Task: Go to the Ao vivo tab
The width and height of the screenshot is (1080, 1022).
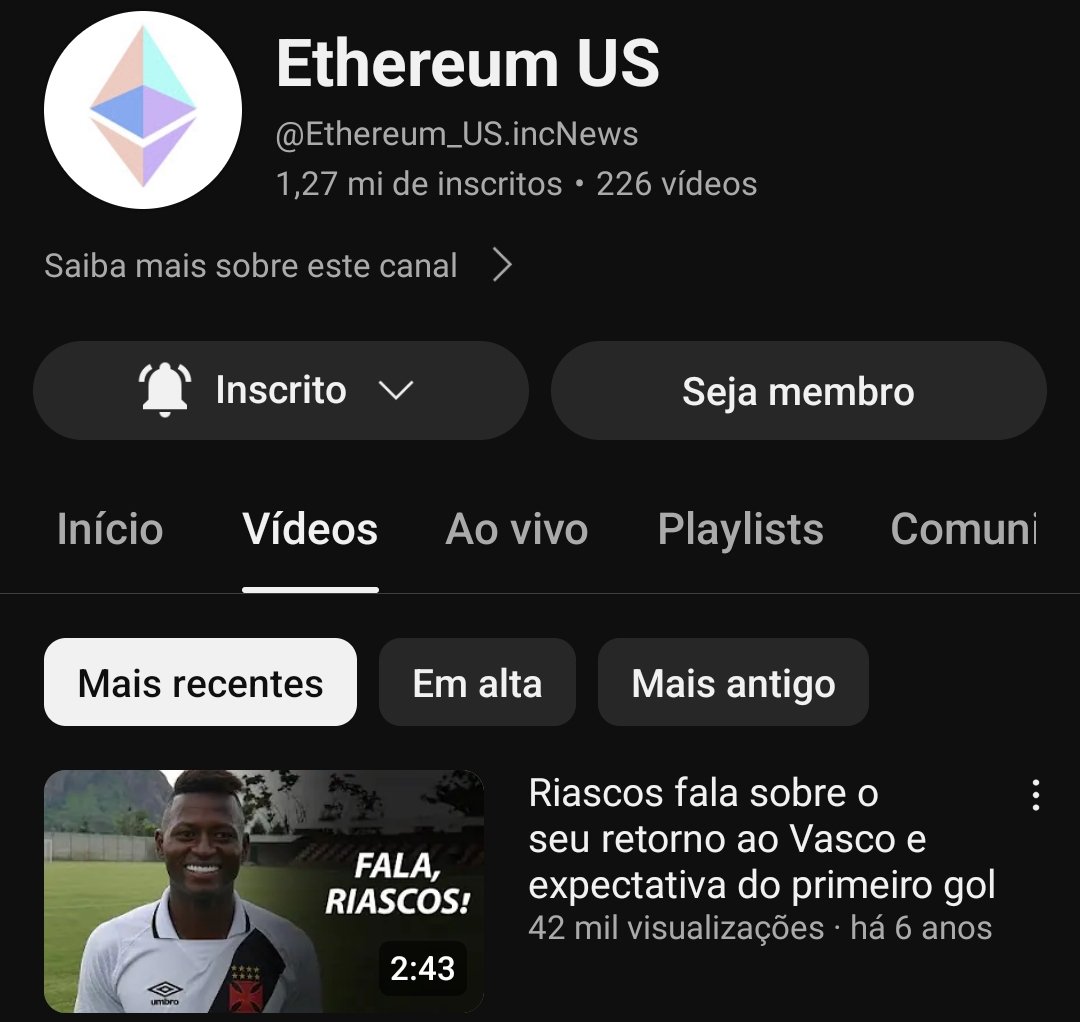Action: coord(517,529)
